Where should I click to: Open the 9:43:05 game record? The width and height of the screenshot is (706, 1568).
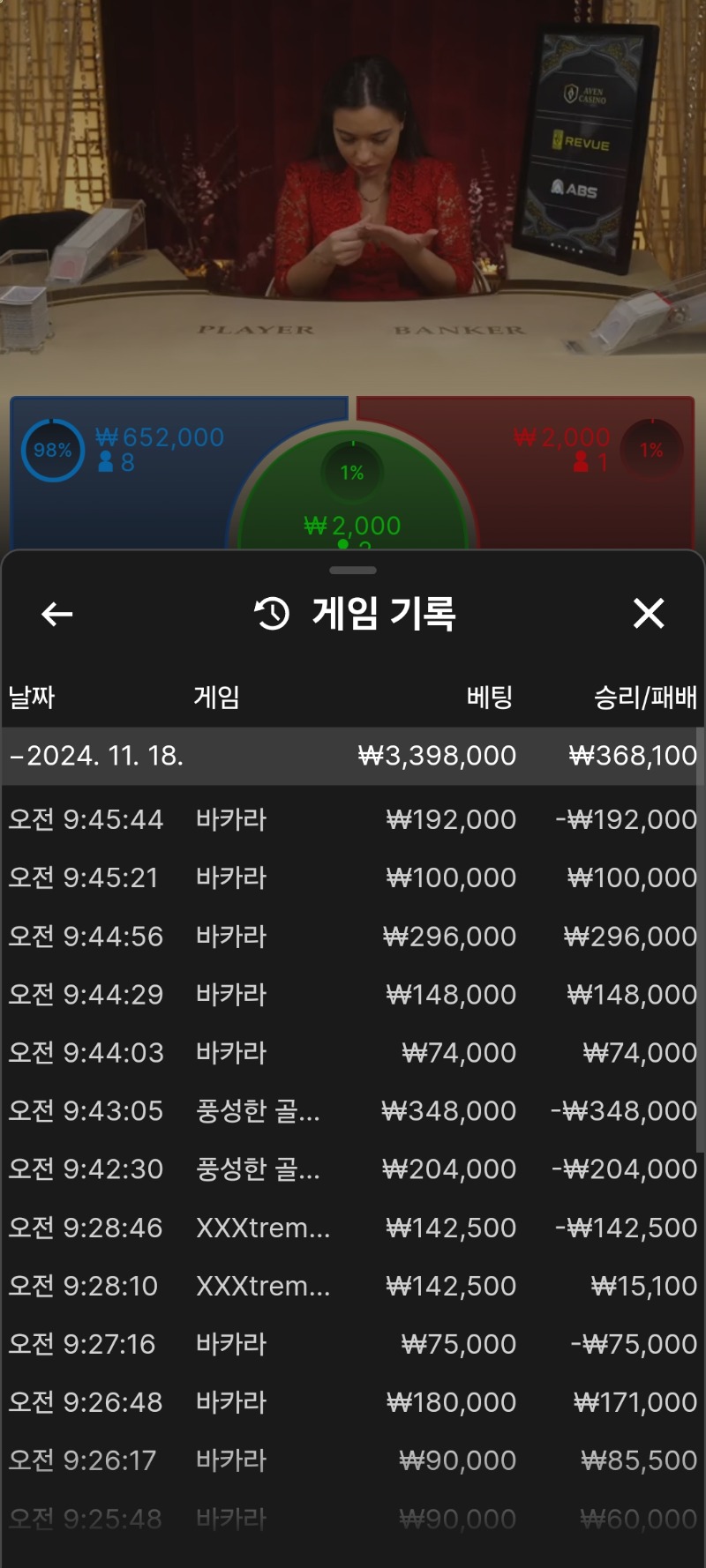tap(352, 1110)
